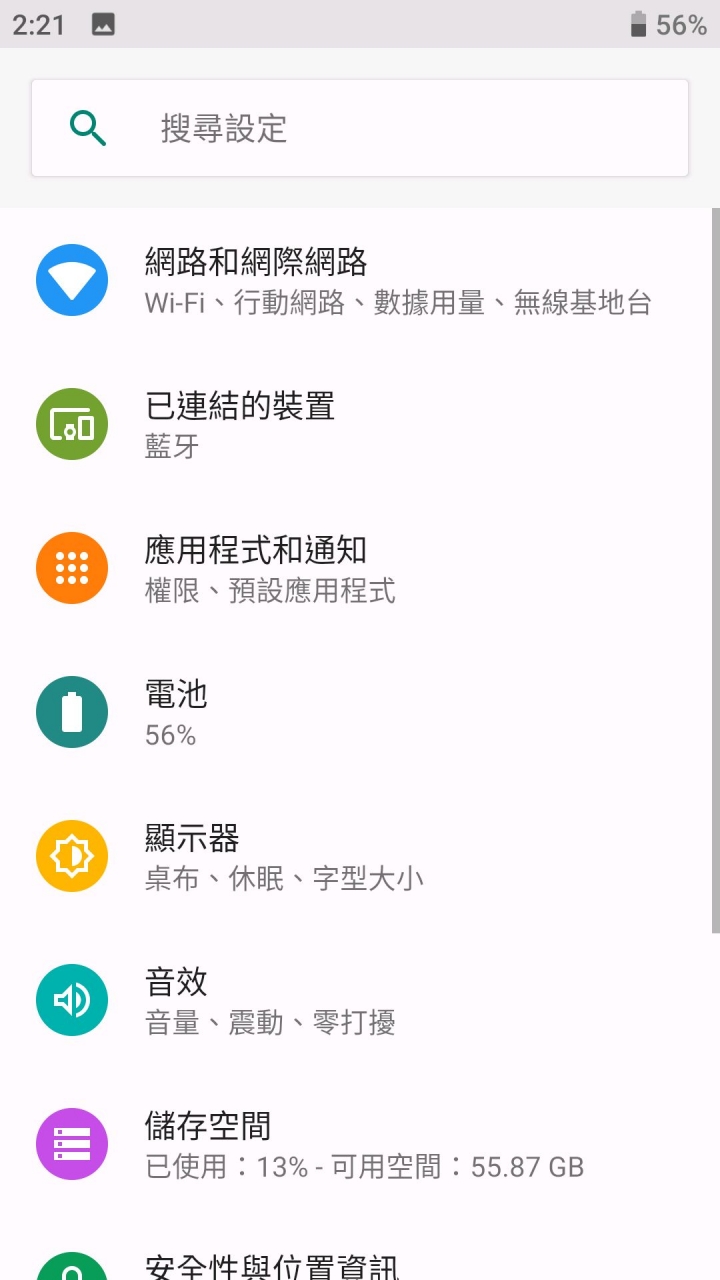The image size is (720, 1280).
Task: Tap the teal 電池 battery icon
Action: pyautogui.click(x=71, y=712)
